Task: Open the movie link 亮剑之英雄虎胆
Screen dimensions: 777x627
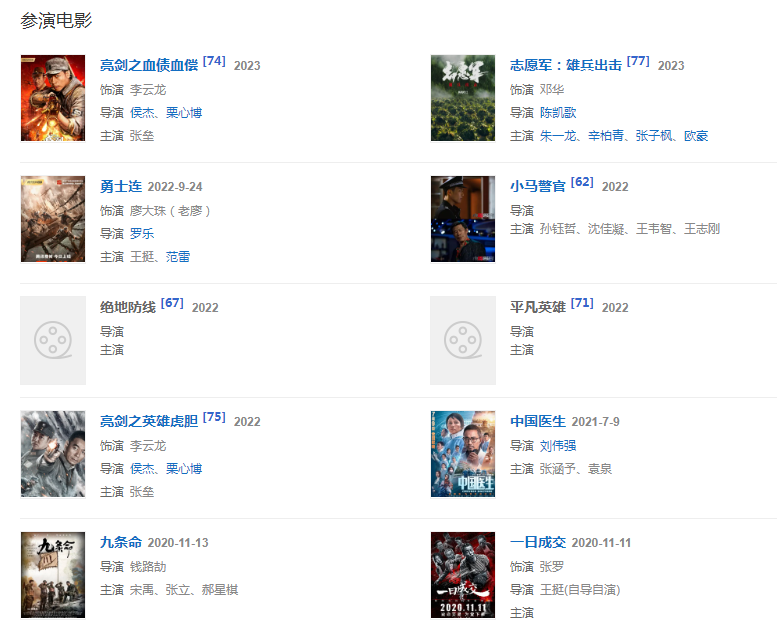Action: tap(148, 421)
